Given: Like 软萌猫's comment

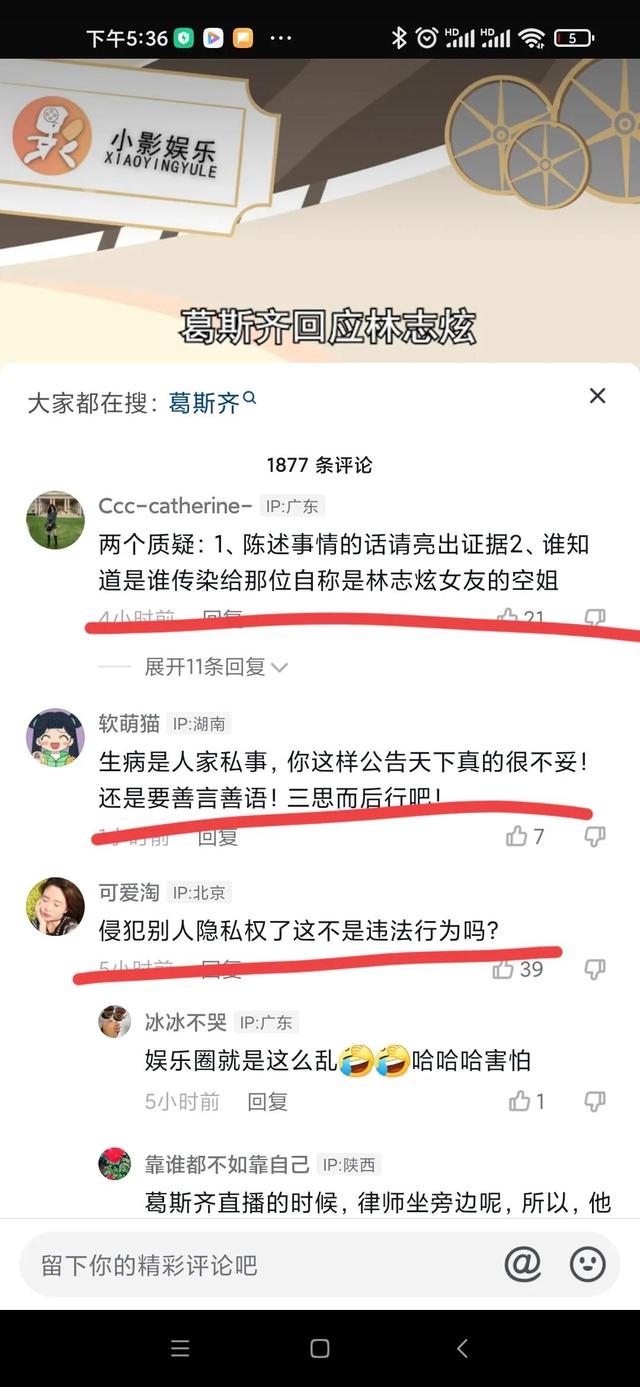Looking at the screenshot, I should coord(525,836).
